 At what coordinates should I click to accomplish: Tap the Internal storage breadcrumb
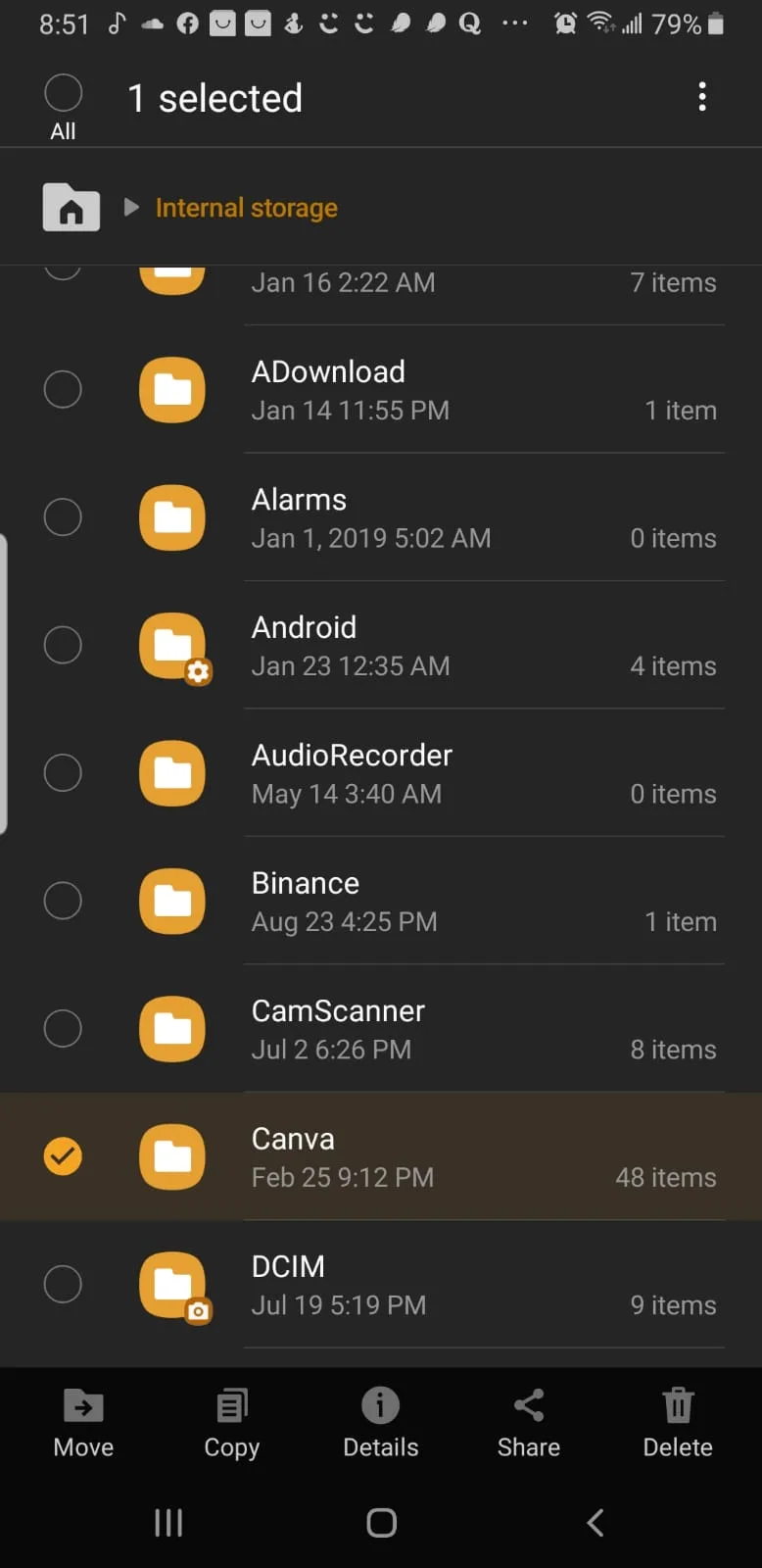tap(246, 208)
